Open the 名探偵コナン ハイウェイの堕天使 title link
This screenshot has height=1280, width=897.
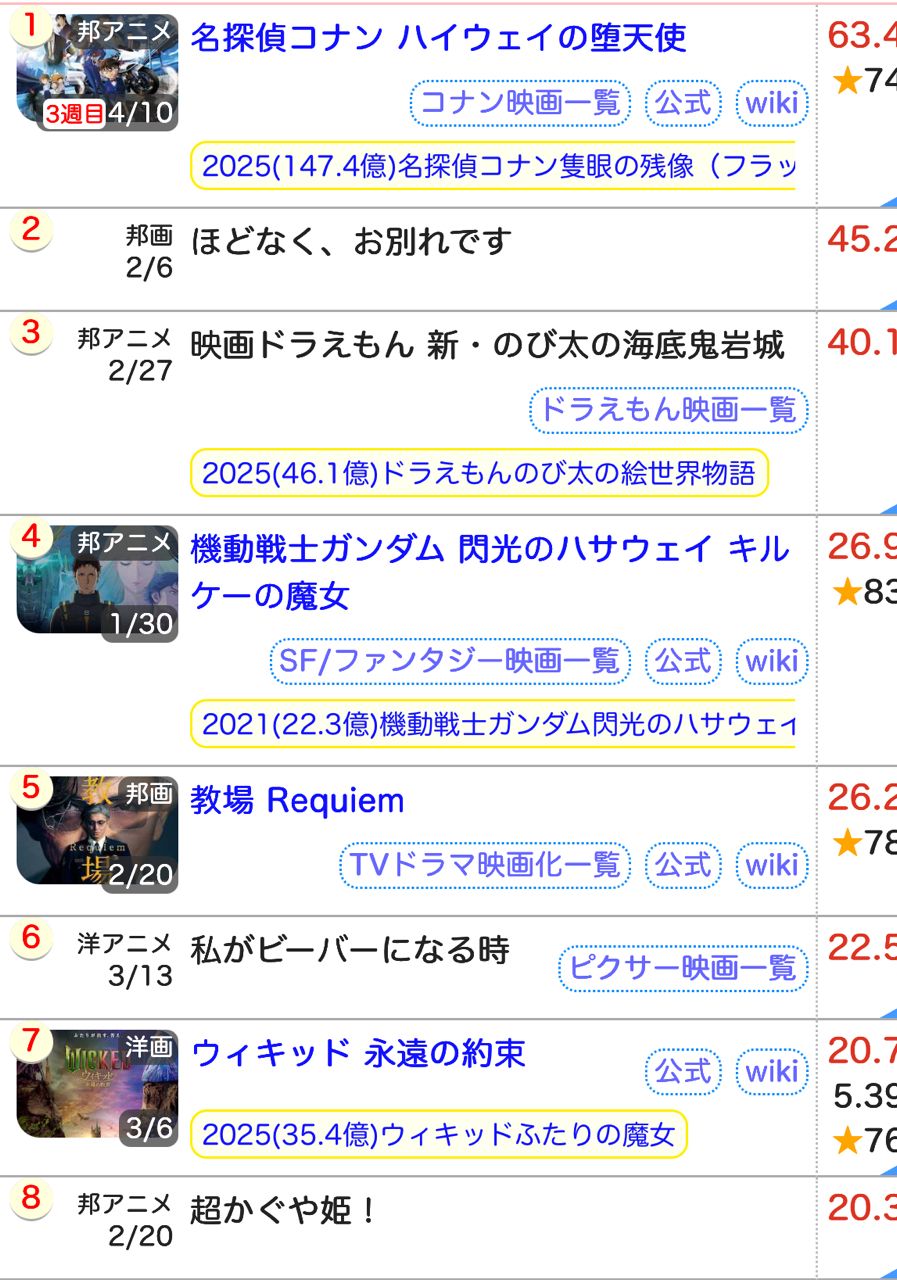[x=438, y=38]
